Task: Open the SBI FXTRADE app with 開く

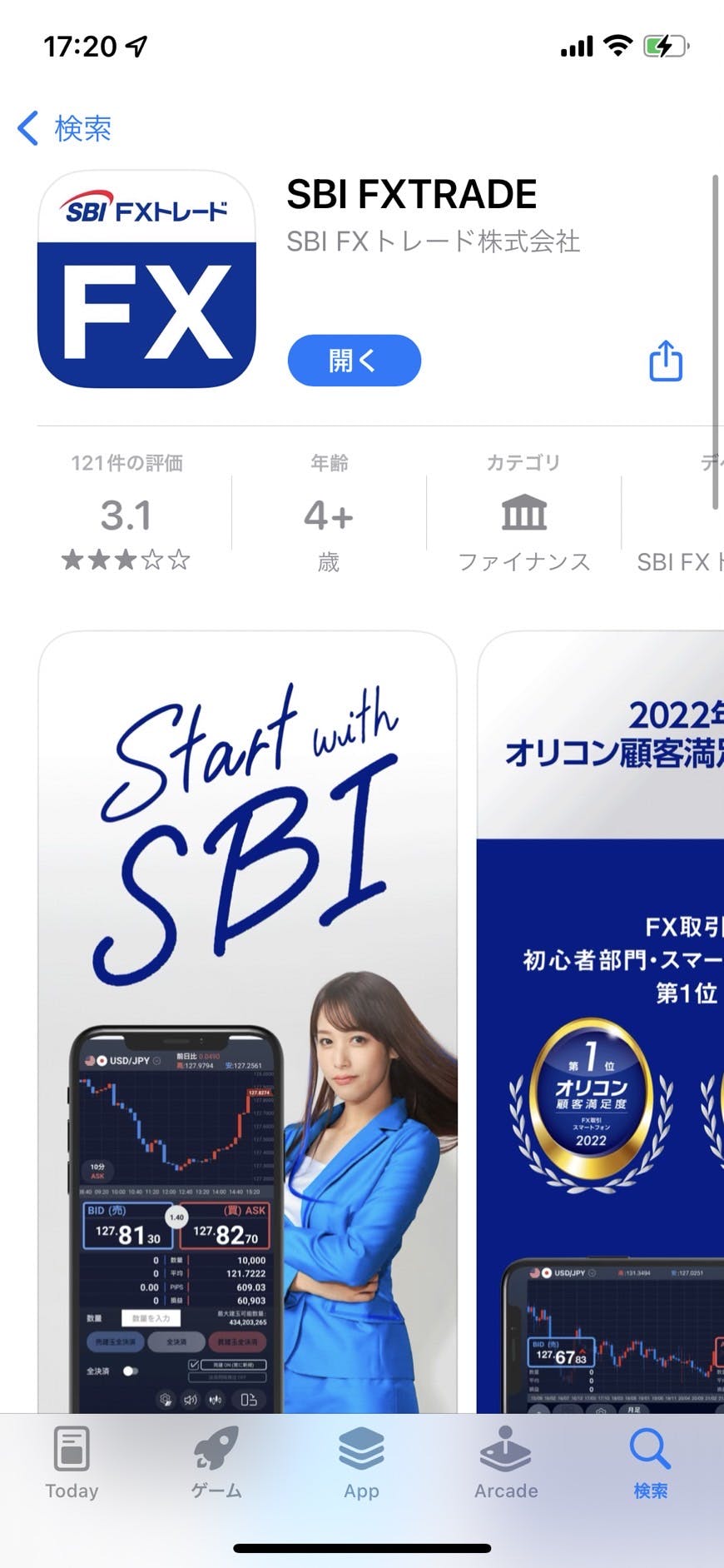Action: pos(354,361)
